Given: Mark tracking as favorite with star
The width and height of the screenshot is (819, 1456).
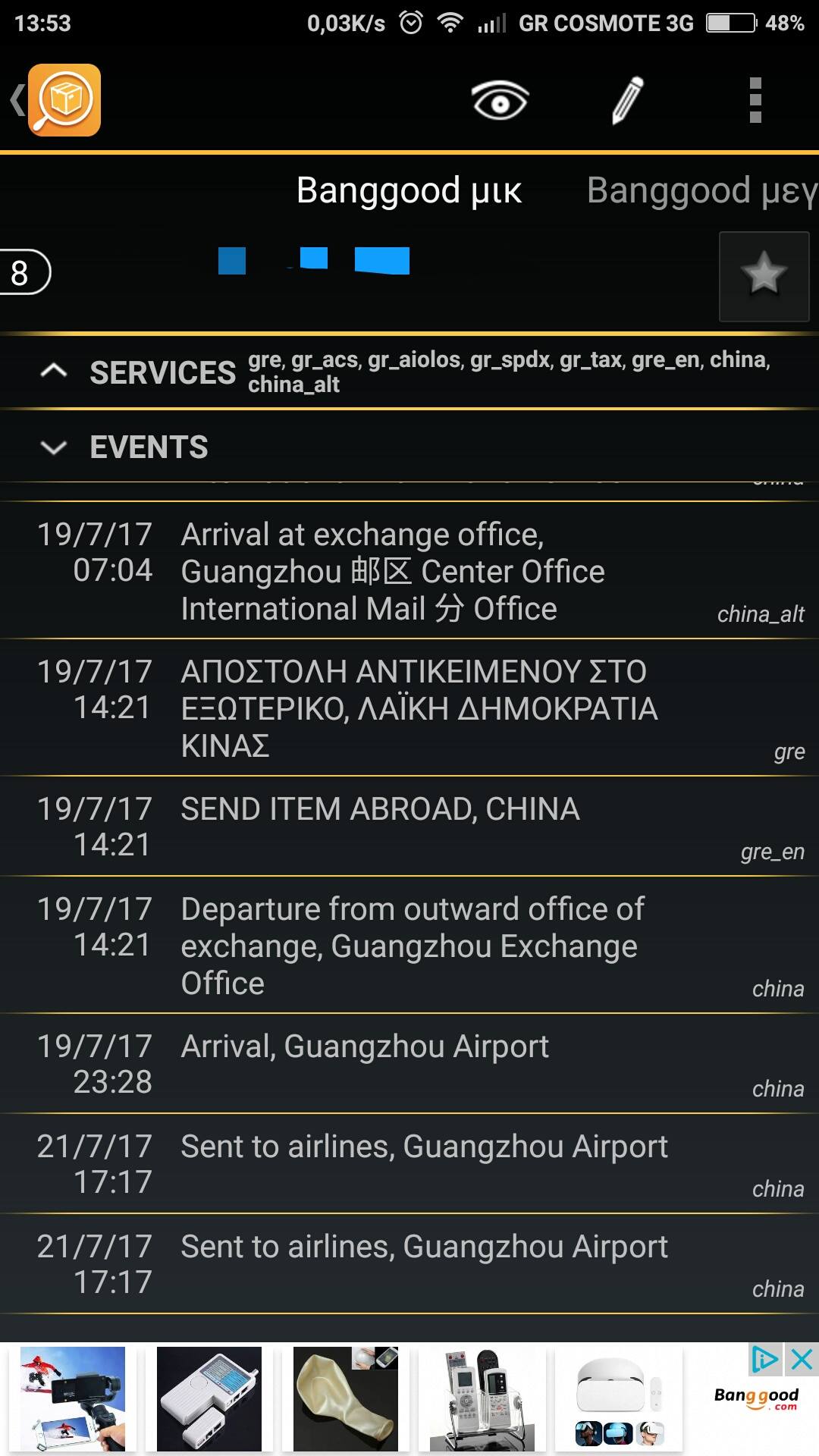Looking at the screenshot, I should coord(764,276).
